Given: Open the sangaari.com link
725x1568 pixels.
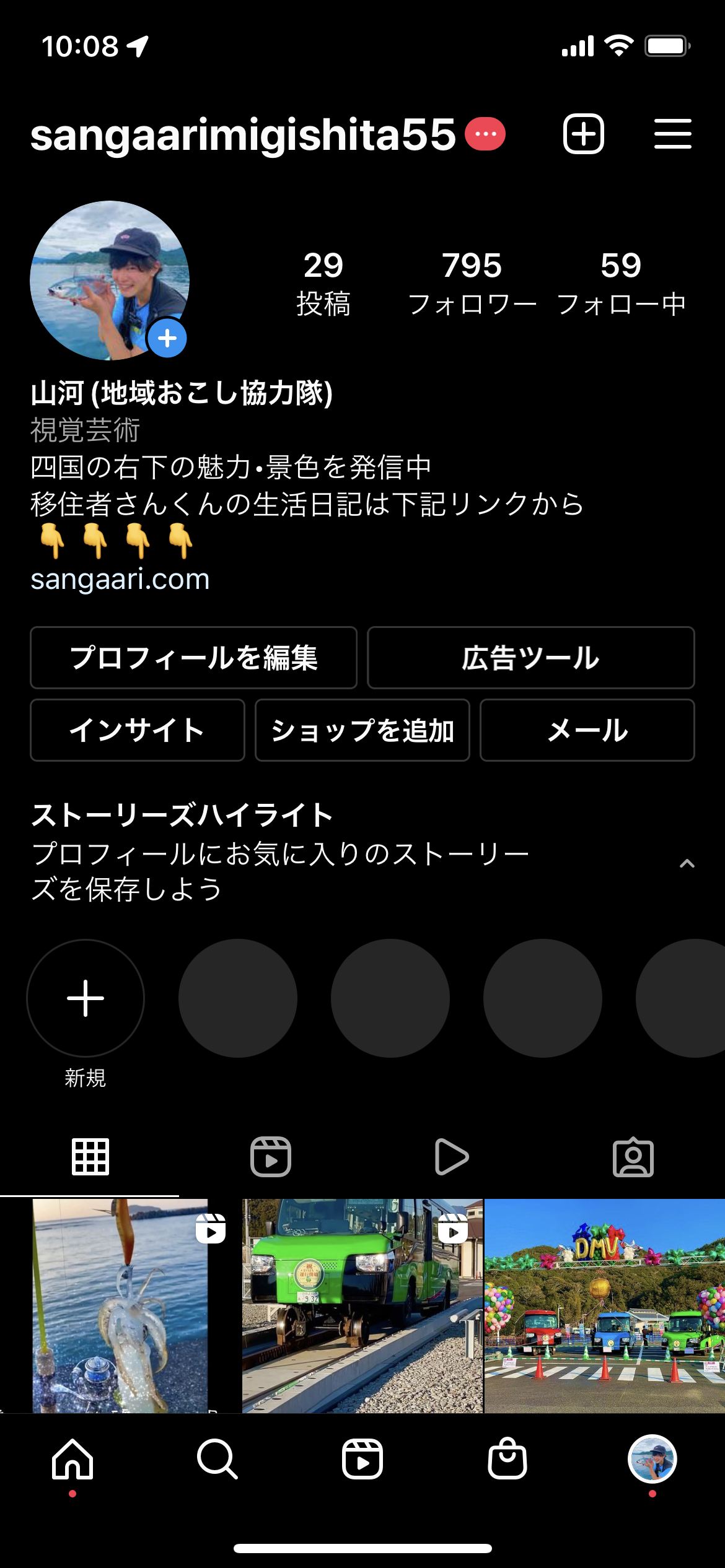Looking at the screenshot, I should [120, 579].
